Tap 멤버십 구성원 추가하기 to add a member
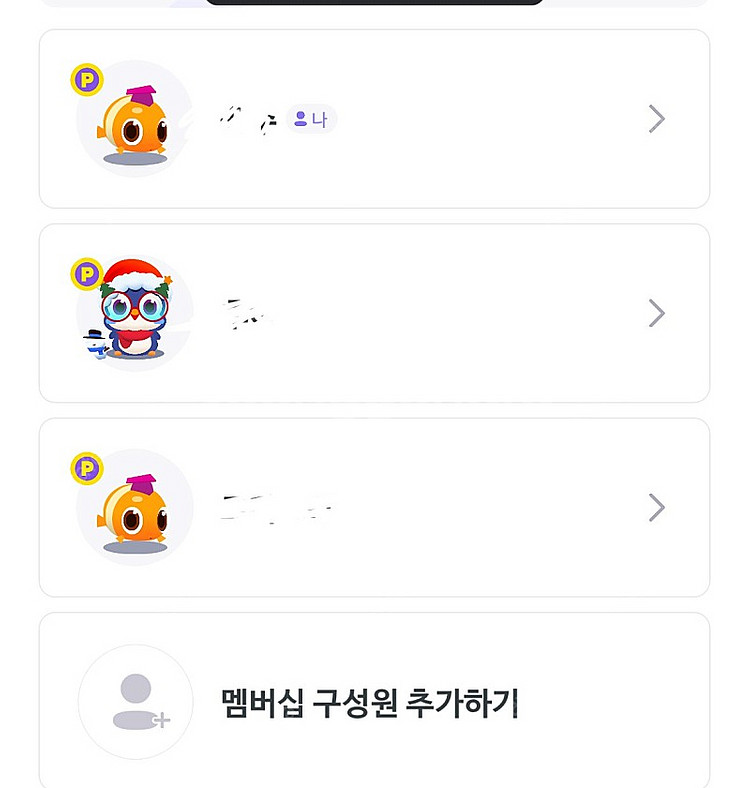The height and width of the screenshot is (788, 750). point(370,703)
